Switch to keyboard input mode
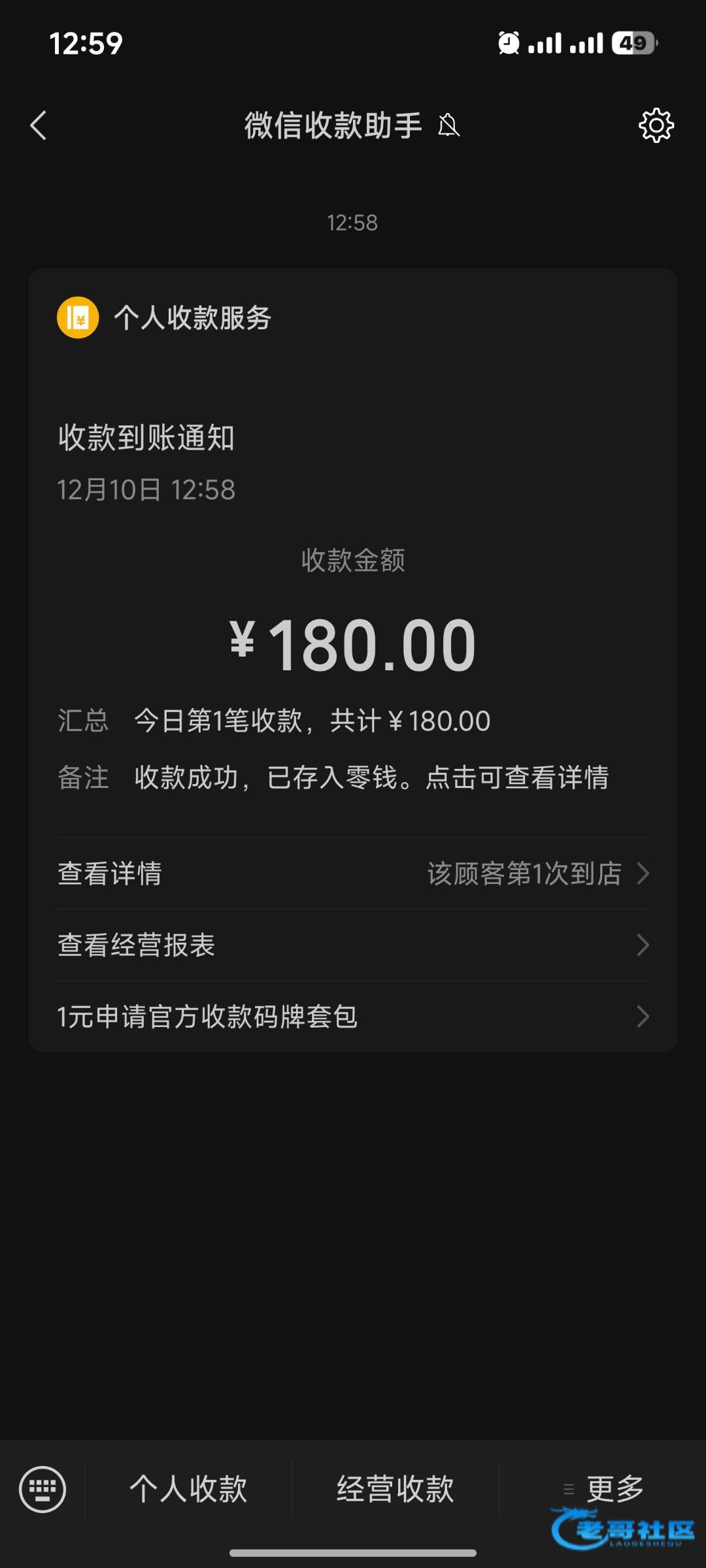706x1568 pixels. pos(42,1490)
